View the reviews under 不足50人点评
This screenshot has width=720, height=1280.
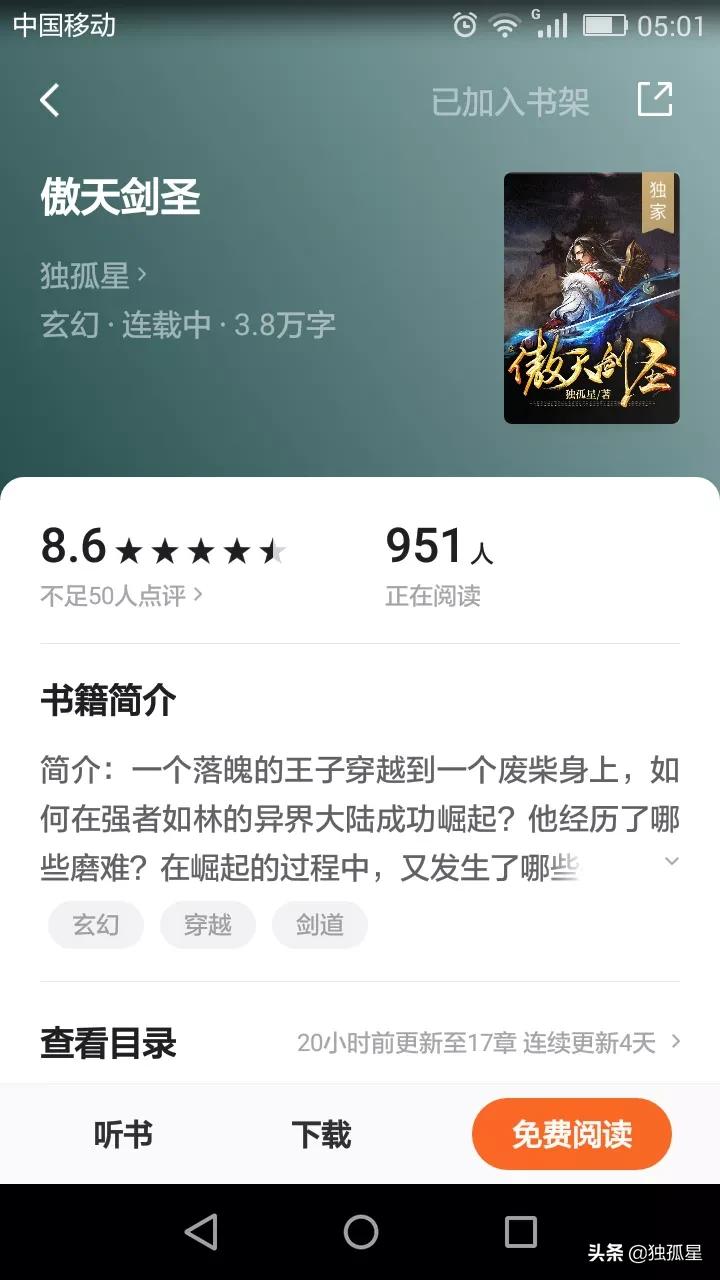click(x=121, y=596)
